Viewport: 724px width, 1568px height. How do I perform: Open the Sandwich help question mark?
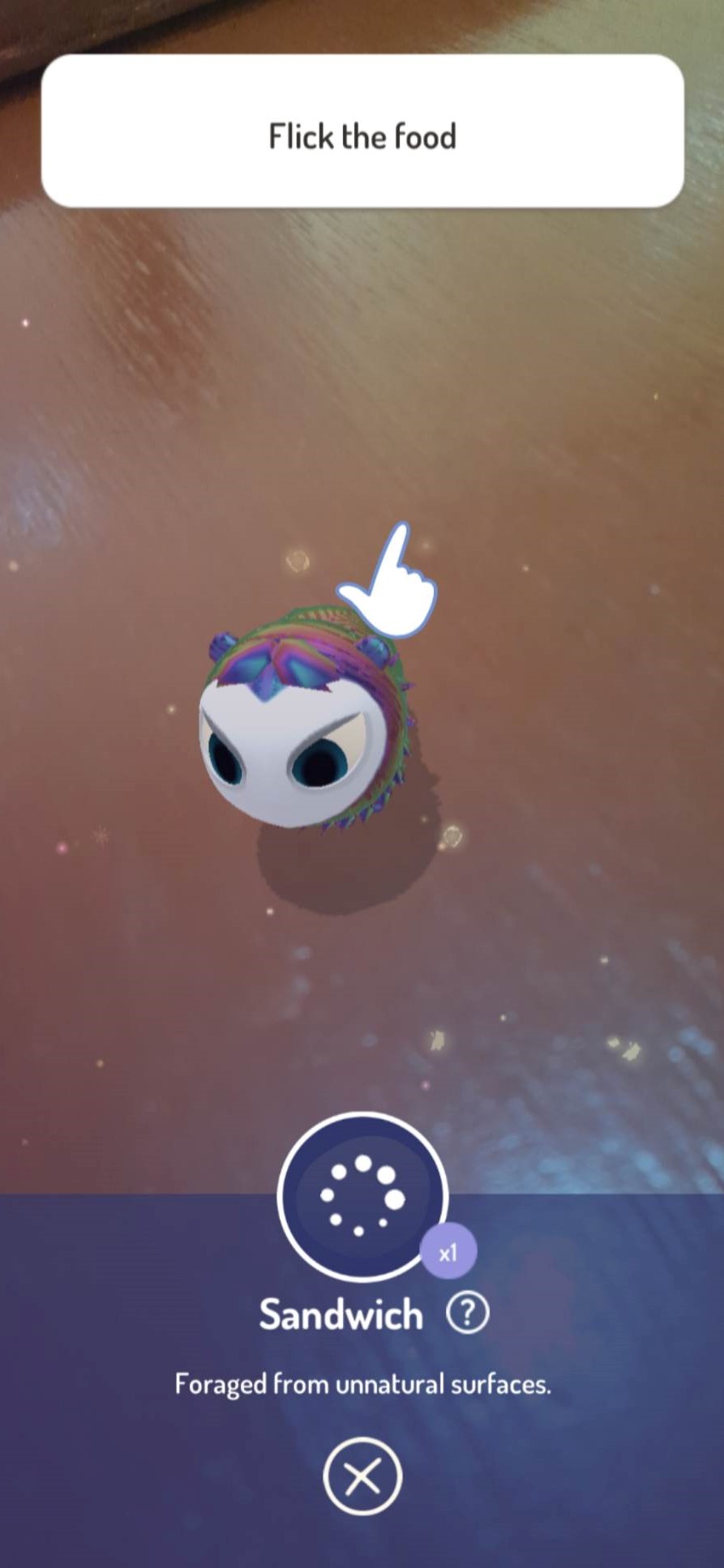click(x=468, y=1314)
